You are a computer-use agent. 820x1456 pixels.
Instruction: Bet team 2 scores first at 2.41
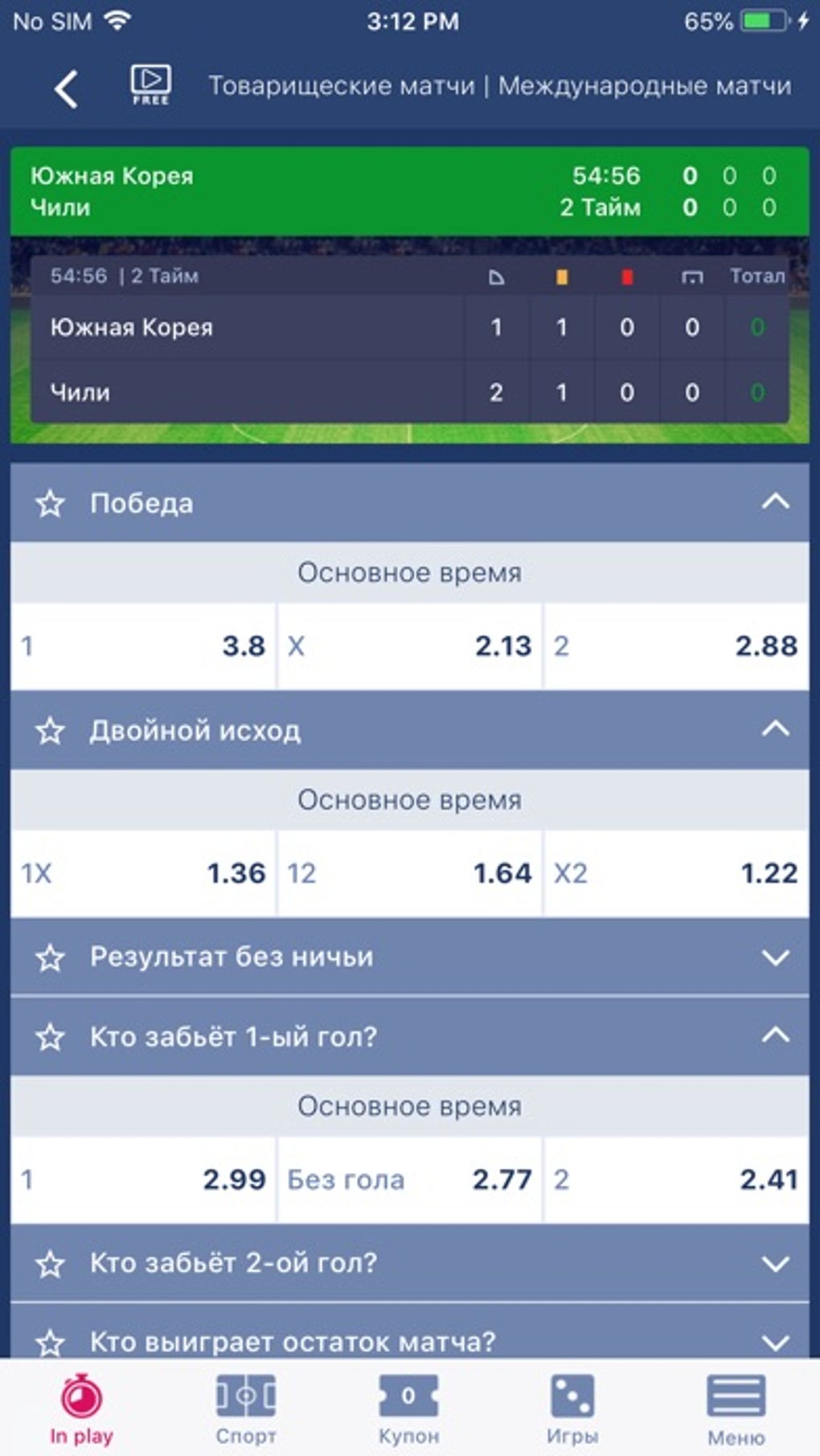[676, 1180]
